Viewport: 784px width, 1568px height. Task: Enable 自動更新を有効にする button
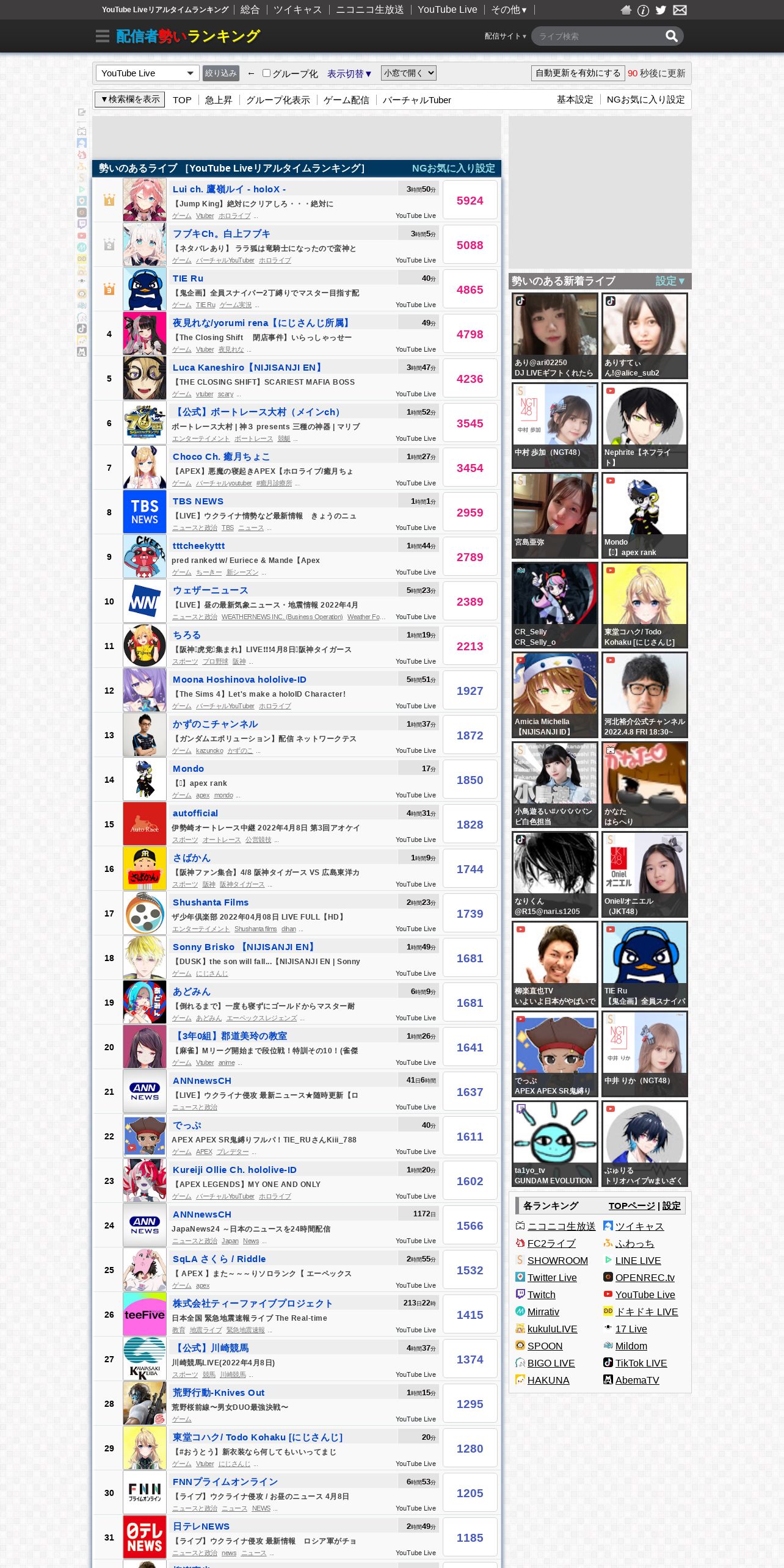[577, 73]
